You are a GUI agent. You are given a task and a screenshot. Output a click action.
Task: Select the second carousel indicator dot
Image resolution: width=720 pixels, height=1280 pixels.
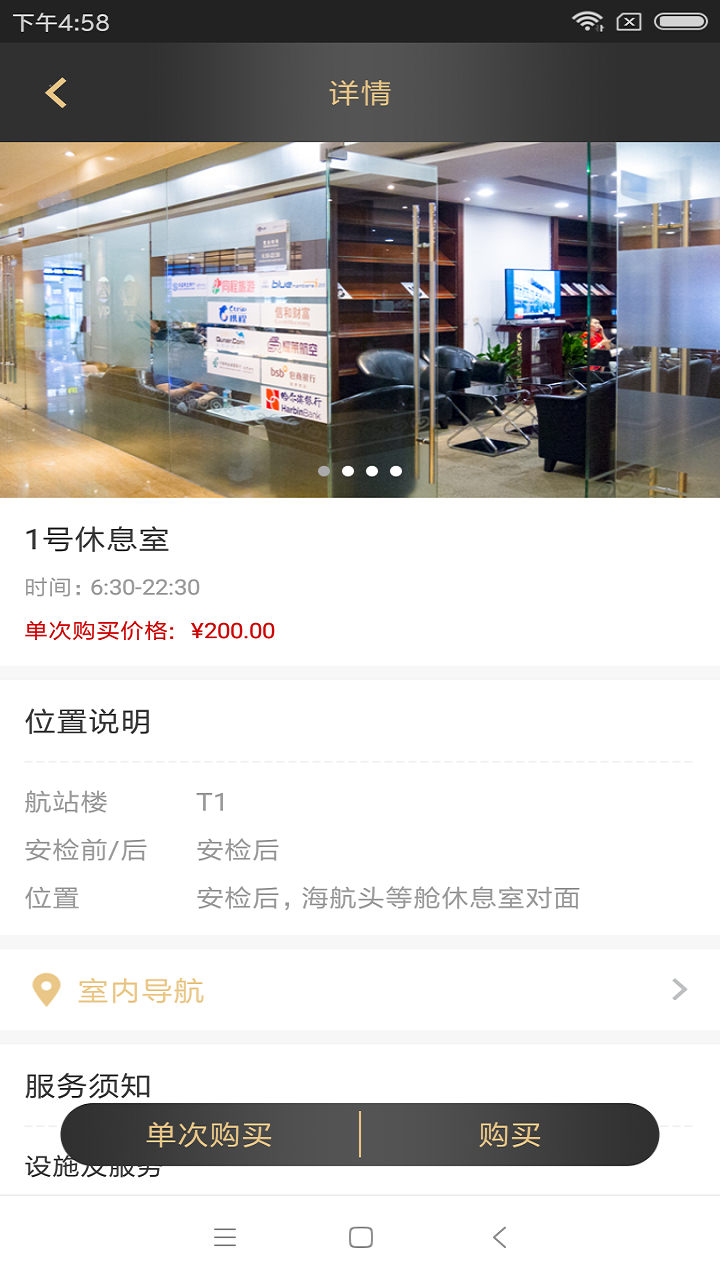(347, 470)
